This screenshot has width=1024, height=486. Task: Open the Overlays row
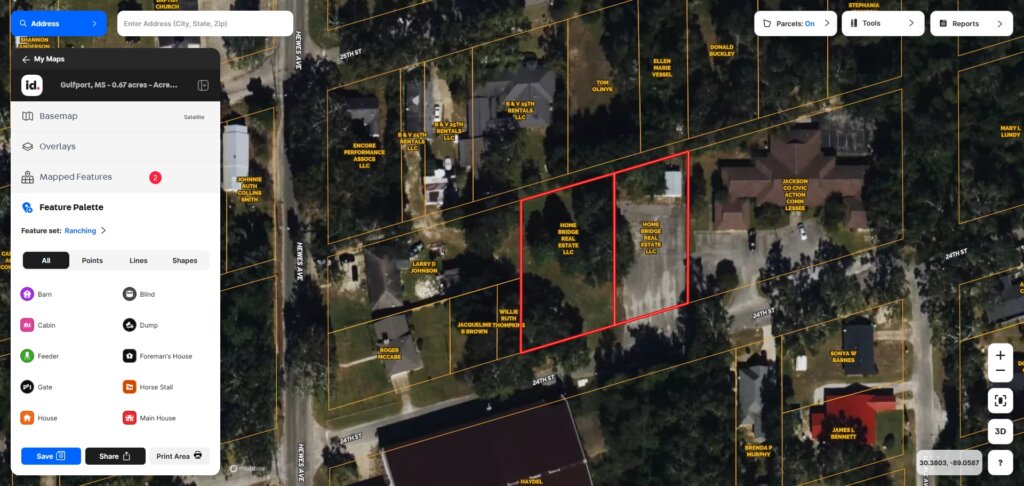(113, 146)
